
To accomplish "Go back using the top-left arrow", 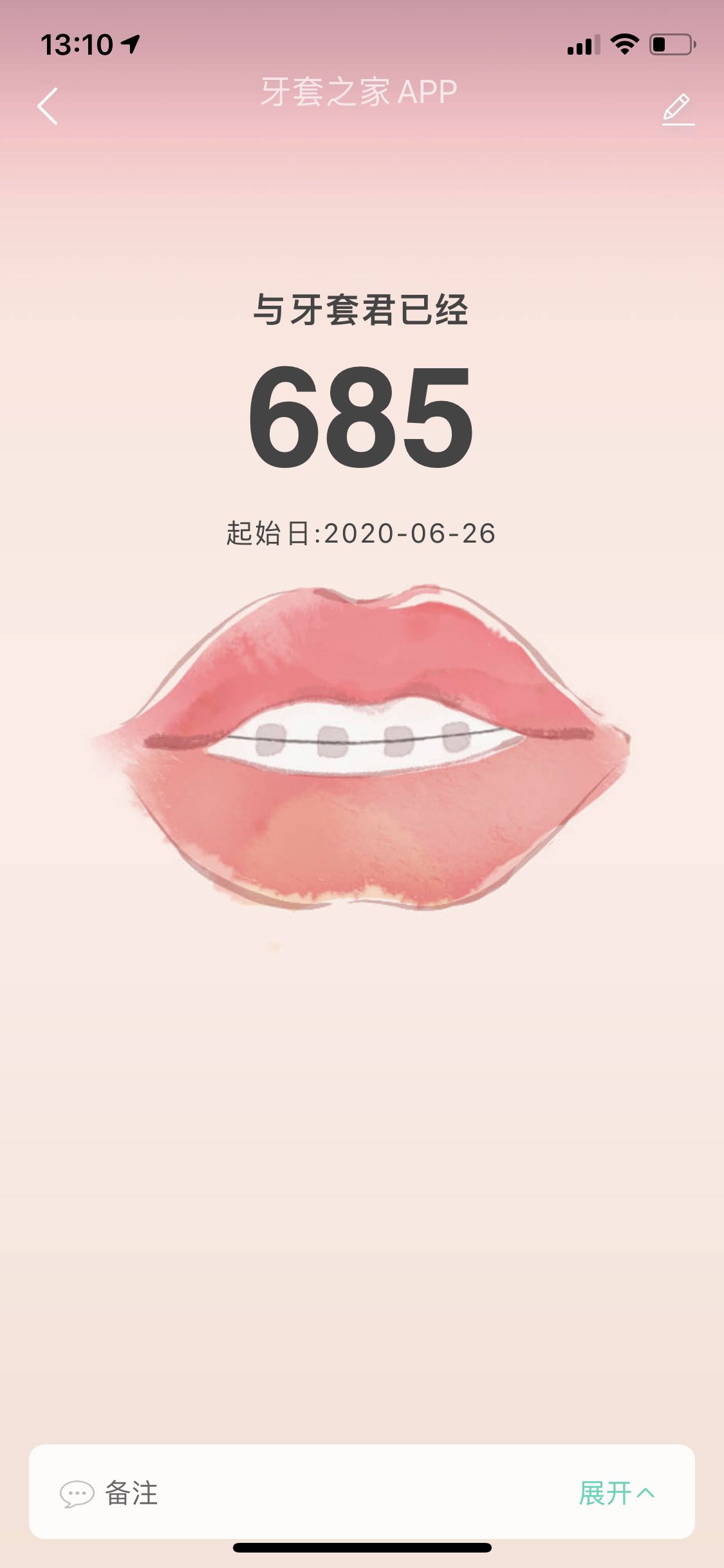I will click(48, 106).
